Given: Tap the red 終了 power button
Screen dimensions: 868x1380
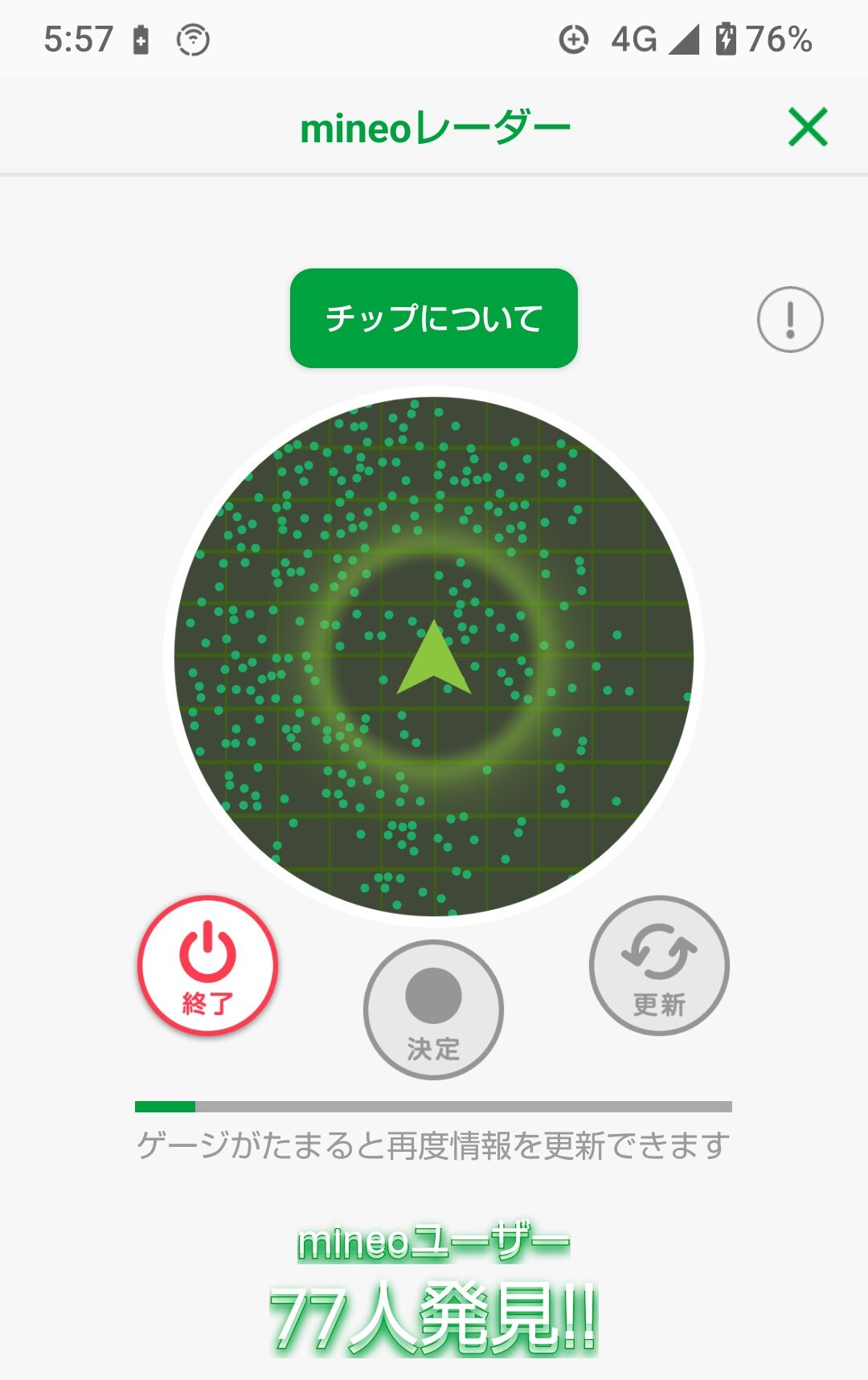Looking at the screenshot, I should pyautogui.click(x=207, y=965).
